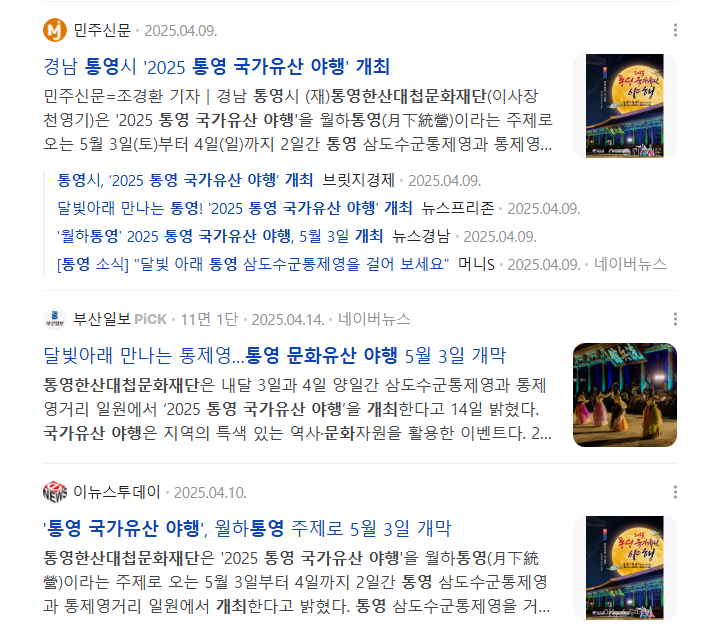Open related 뉴스프리존 article '달빛아래 만나는 통영!'
The height and width of the screenshot is (634, 709).
coord(235,209)
